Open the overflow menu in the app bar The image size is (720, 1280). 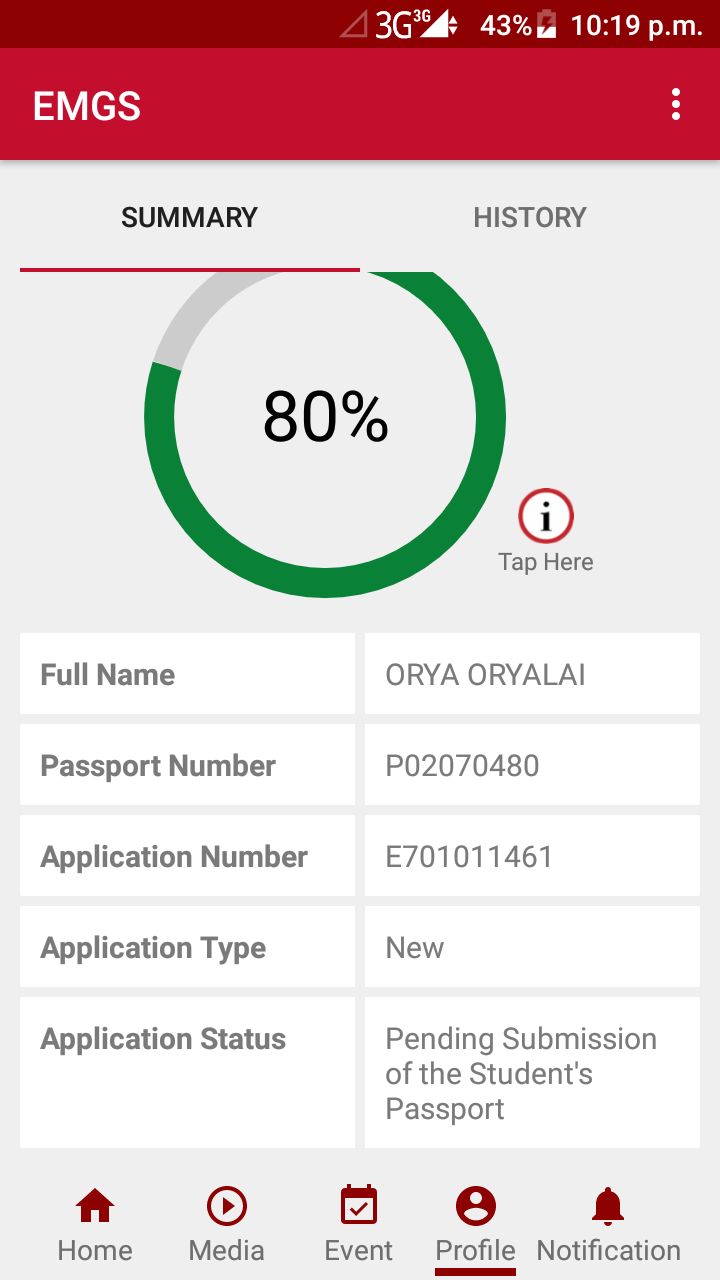click(x=676, y=105)
